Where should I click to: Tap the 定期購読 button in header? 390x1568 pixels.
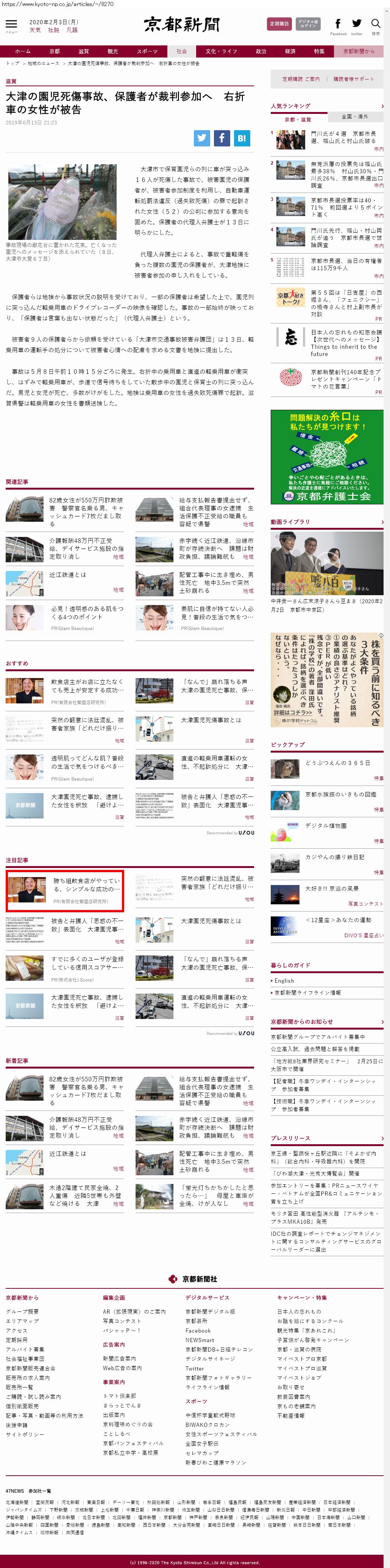click(279, 24)
